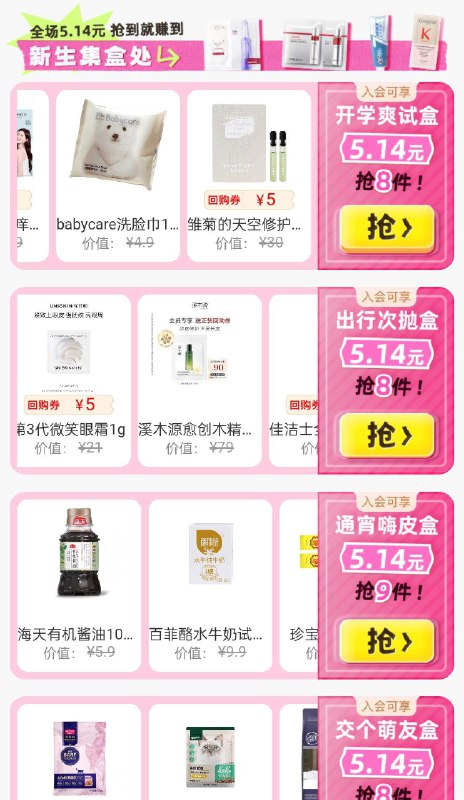Open the 溪木源愈创木精 product card
The image size is (464, 800).
click(200, 381)
